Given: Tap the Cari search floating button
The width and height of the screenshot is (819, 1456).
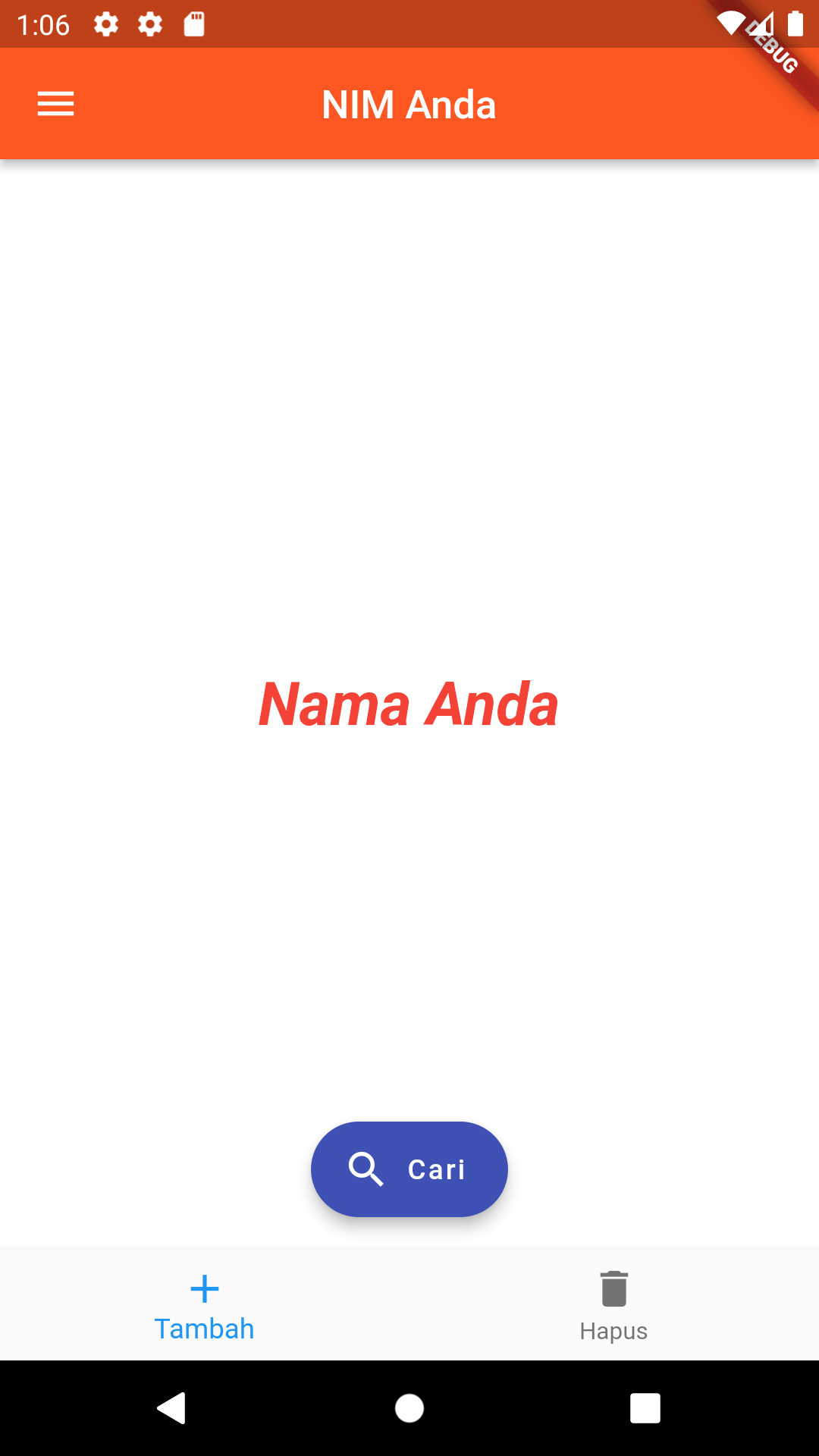Looking at the screenshot, I should [x=409, y=1169].
